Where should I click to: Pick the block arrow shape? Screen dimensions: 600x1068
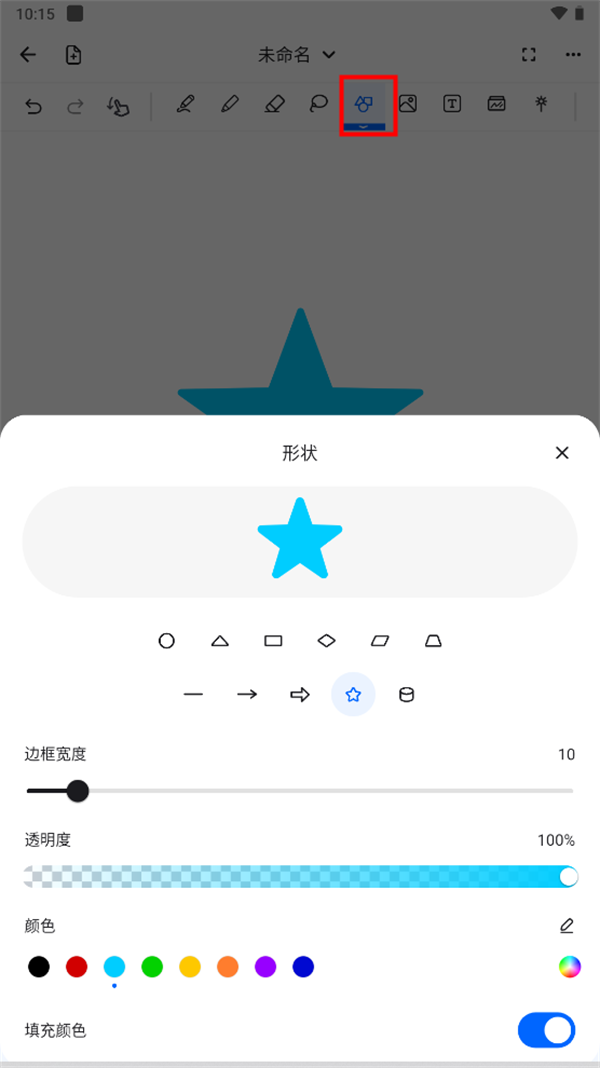coord(300,695)
